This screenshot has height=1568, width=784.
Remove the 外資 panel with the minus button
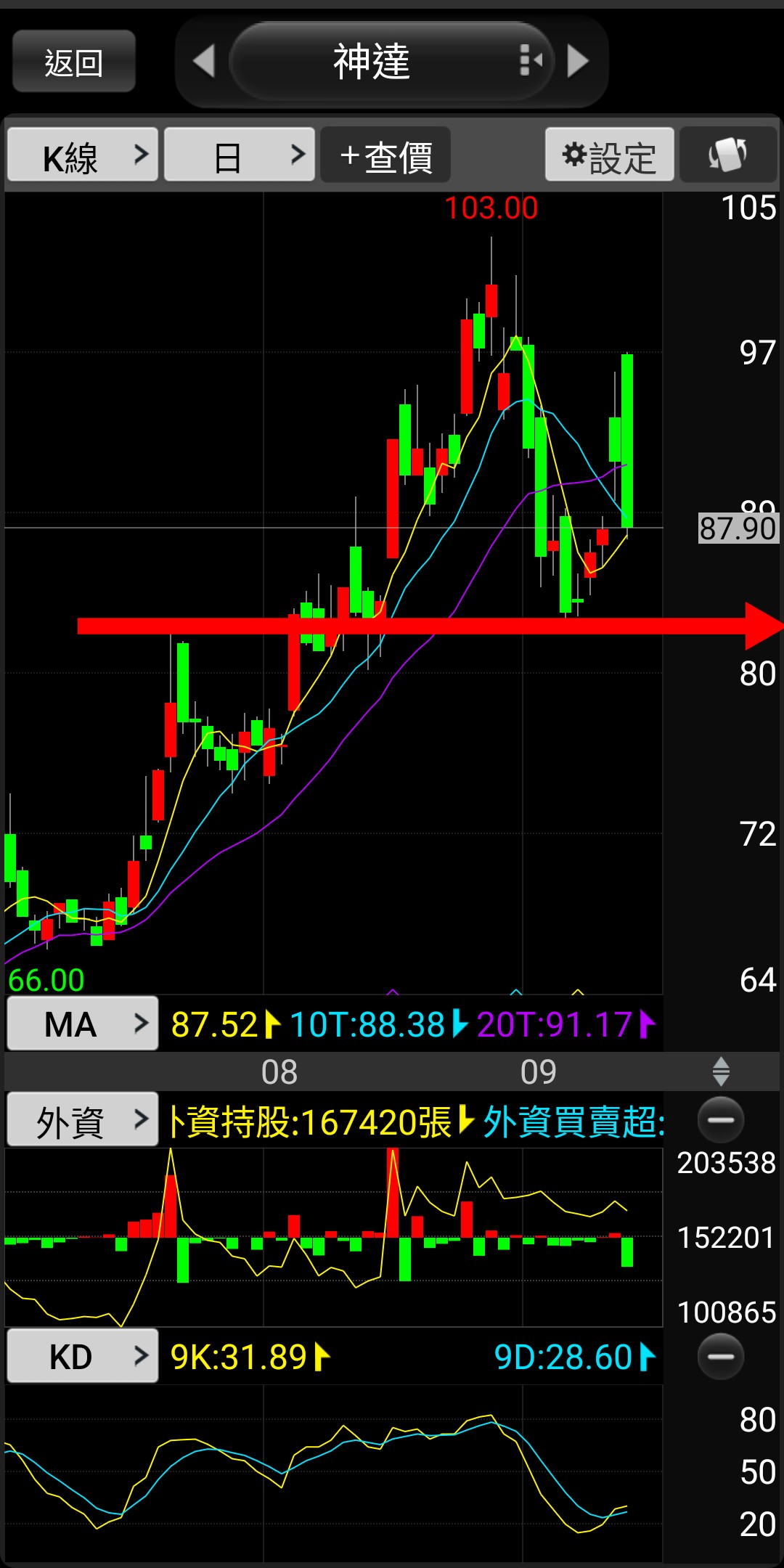[x=720, y=1120]
